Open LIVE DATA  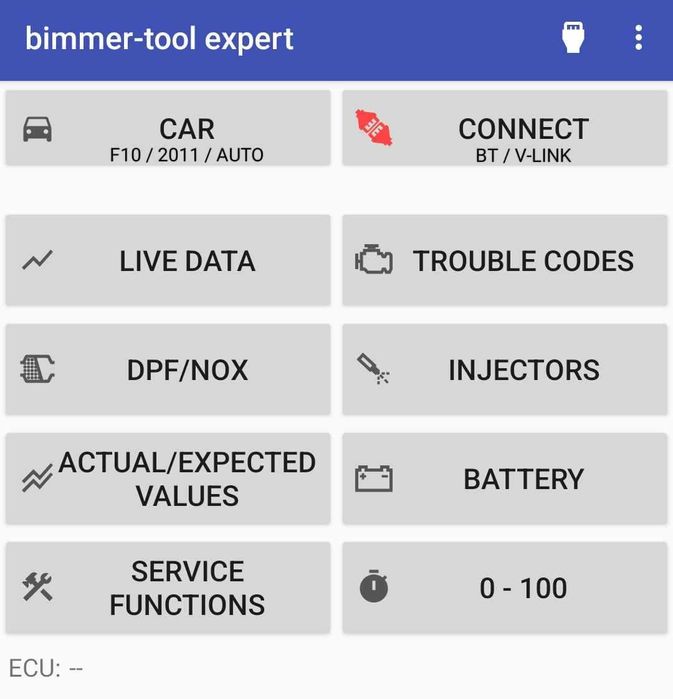point(168,261)
